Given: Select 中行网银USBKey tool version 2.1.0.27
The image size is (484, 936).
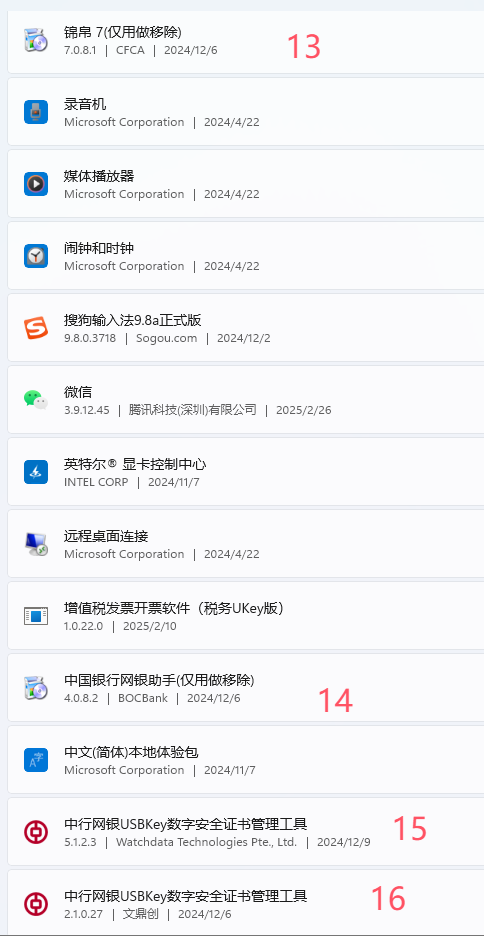Looking at the screenshot, I should [246, 903].
